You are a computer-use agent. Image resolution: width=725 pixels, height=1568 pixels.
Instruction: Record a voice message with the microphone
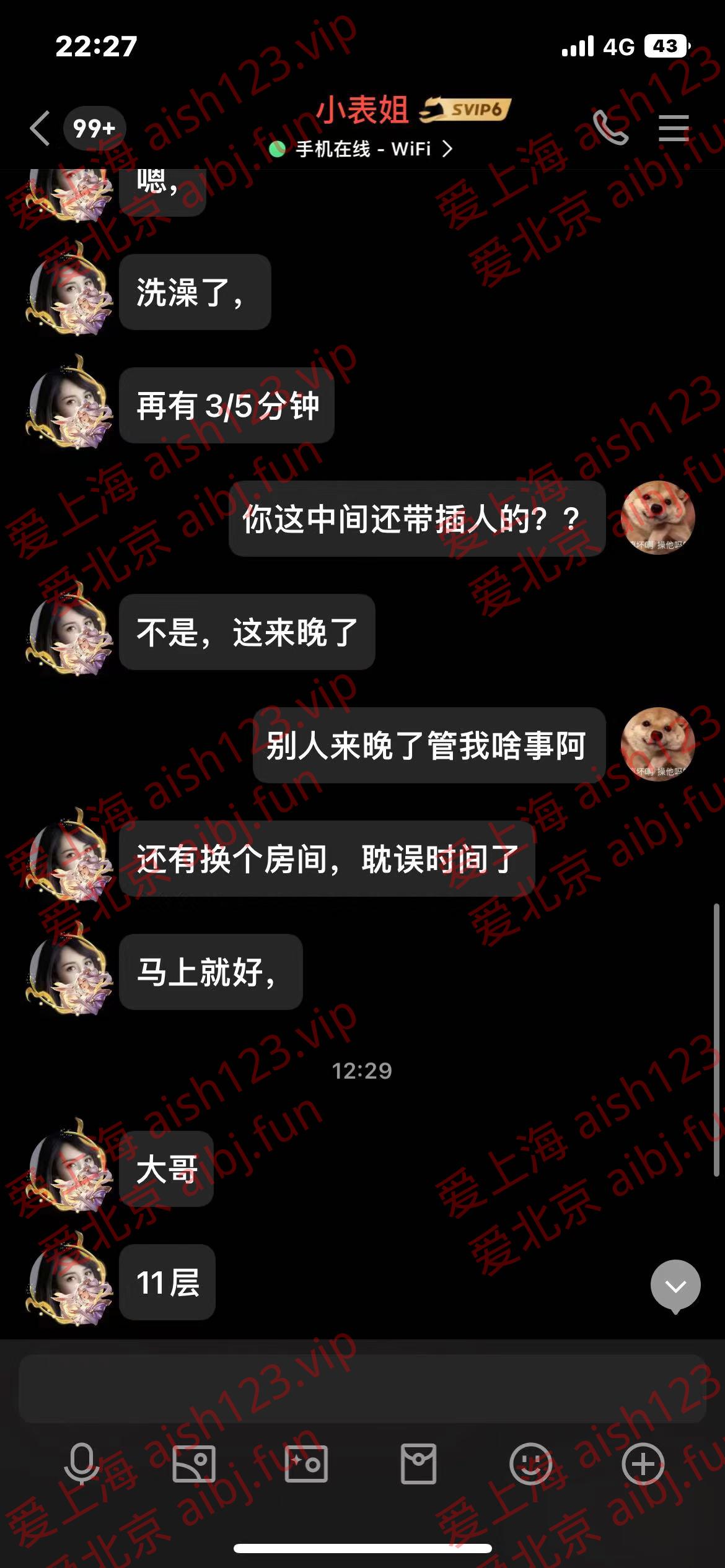82,1464
